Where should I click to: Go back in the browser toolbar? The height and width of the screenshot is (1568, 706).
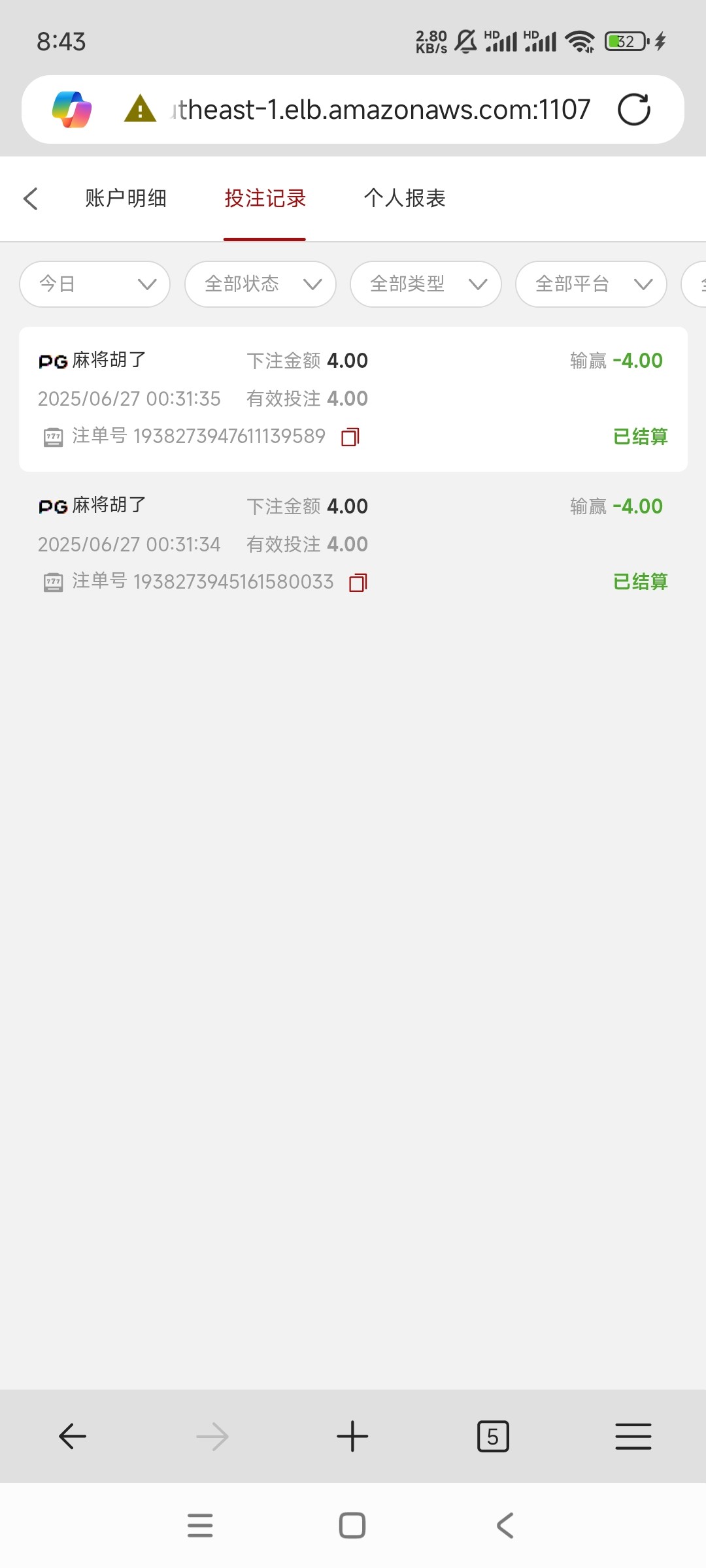[x=72, y=1436]
